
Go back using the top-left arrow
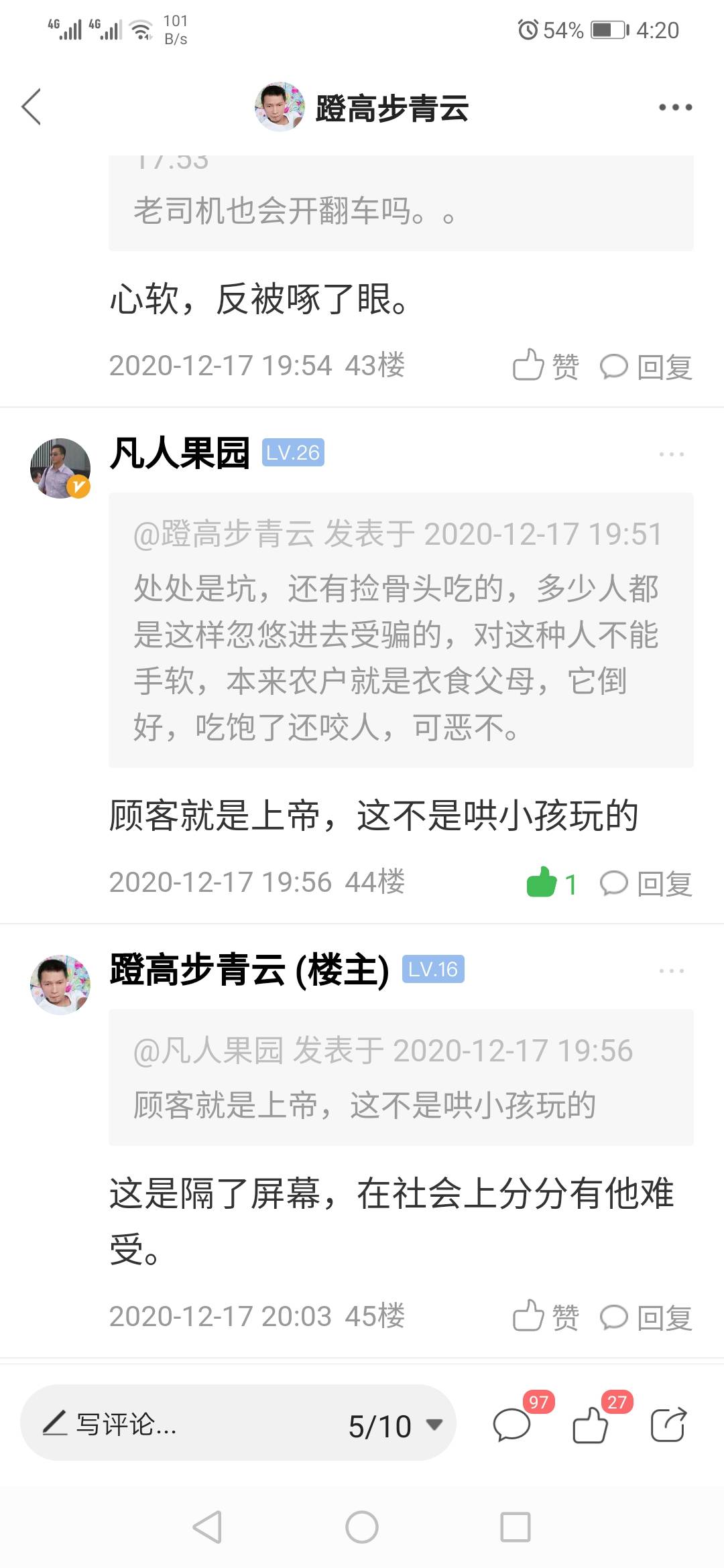coord(32,107)
